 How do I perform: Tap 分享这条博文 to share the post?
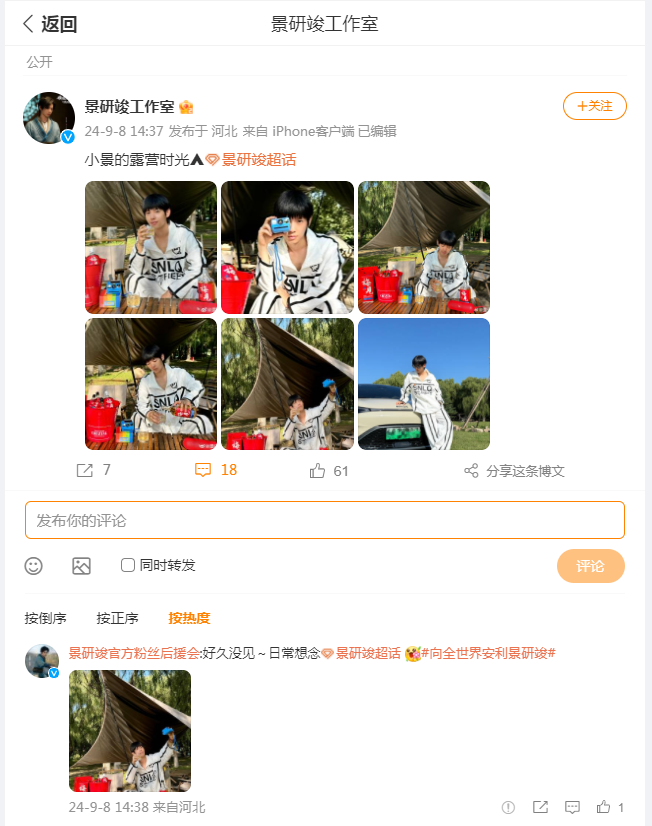(x=515, y=471)
